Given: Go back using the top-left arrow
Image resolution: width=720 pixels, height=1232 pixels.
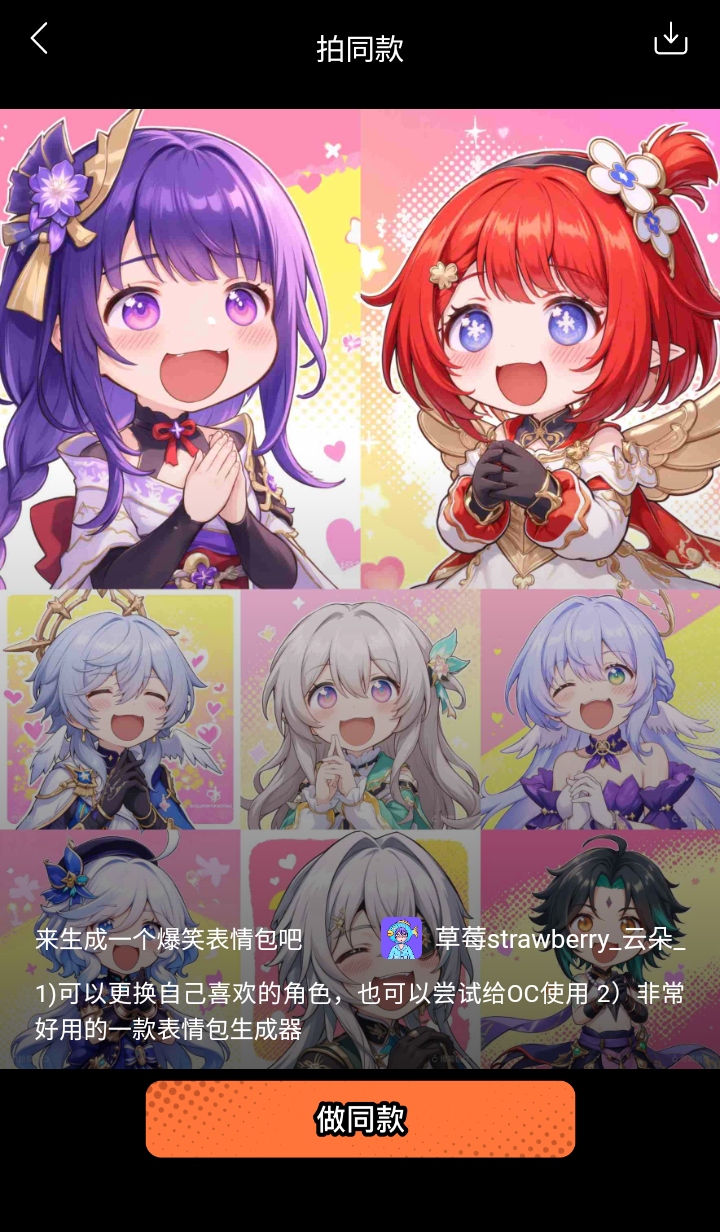Looking at the screenshot, I should click(x=39, y=40).
